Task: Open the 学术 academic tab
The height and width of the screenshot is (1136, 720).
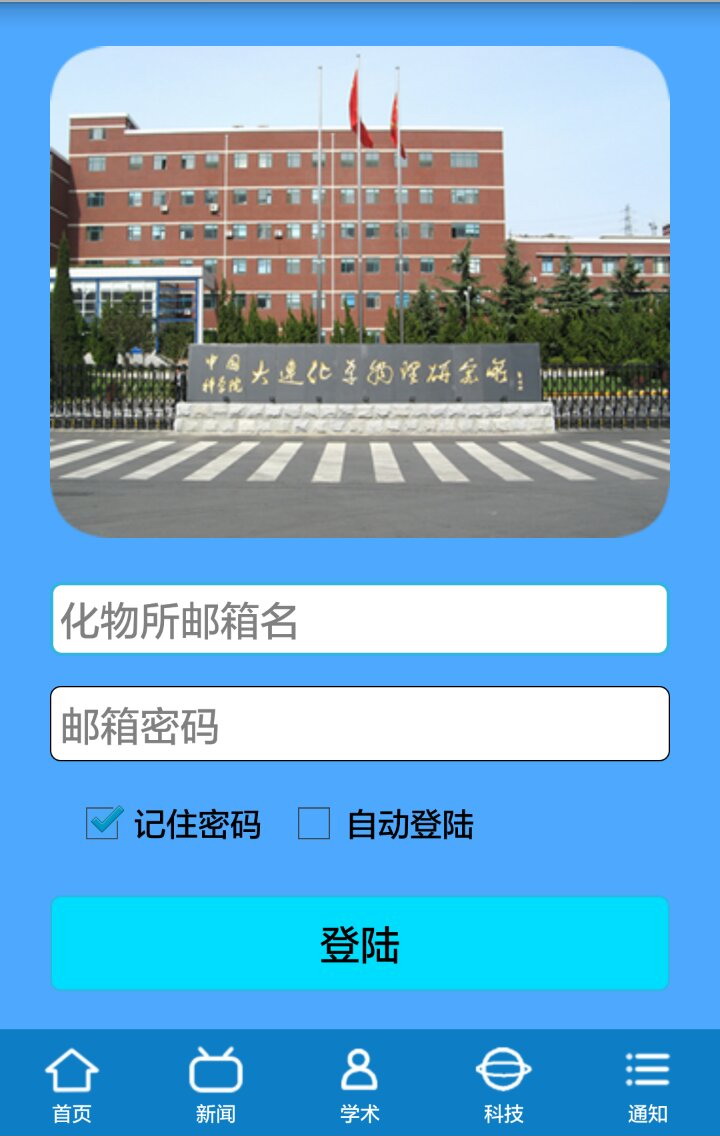Action: 360,1084
